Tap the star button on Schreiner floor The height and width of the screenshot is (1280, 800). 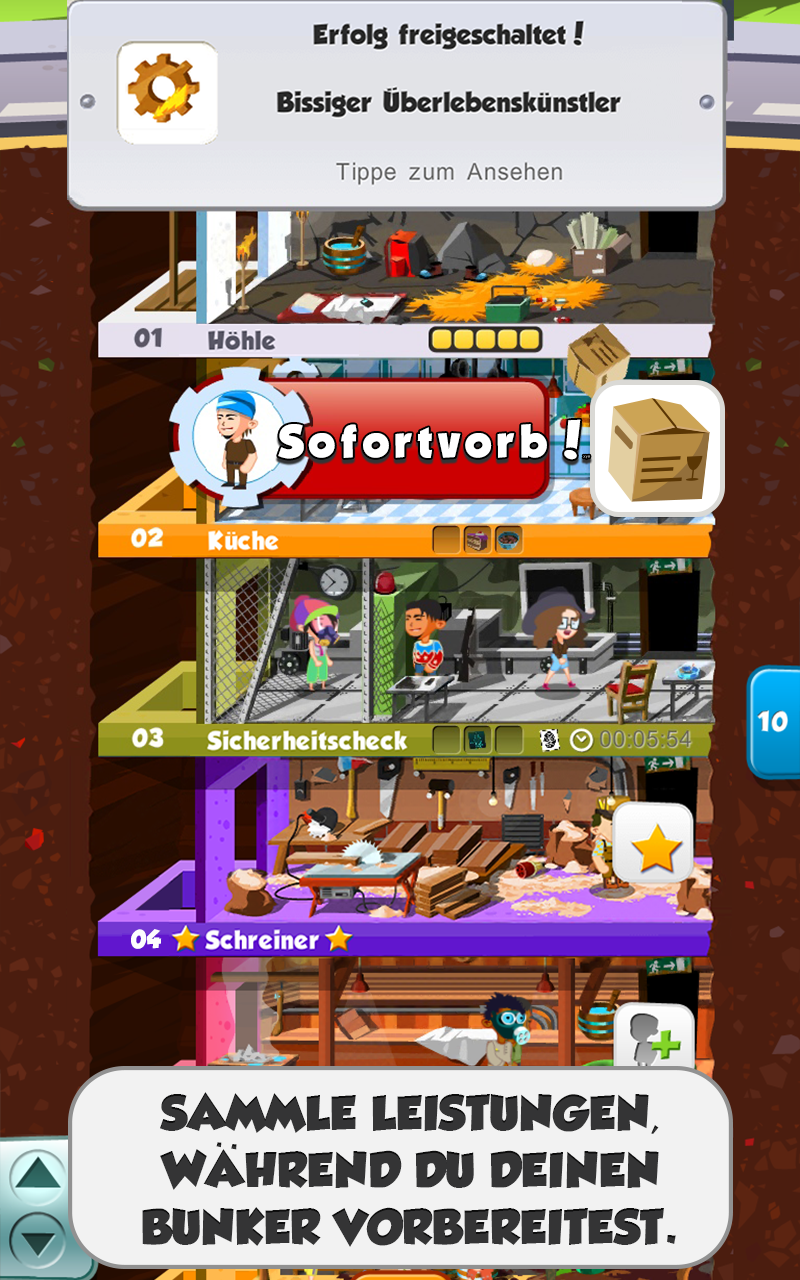pyautogui.click(x=655, y=848)
